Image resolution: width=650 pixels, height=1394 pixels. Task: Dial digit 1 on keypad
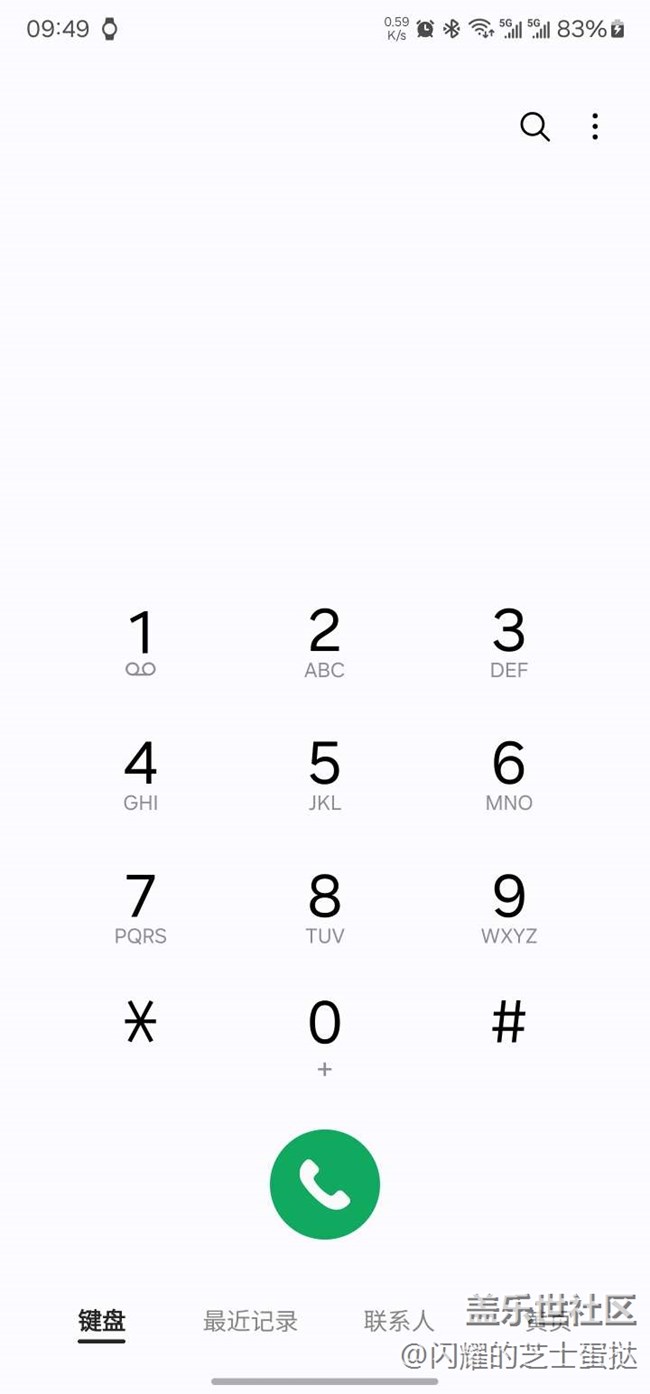[x=141, y=643]
